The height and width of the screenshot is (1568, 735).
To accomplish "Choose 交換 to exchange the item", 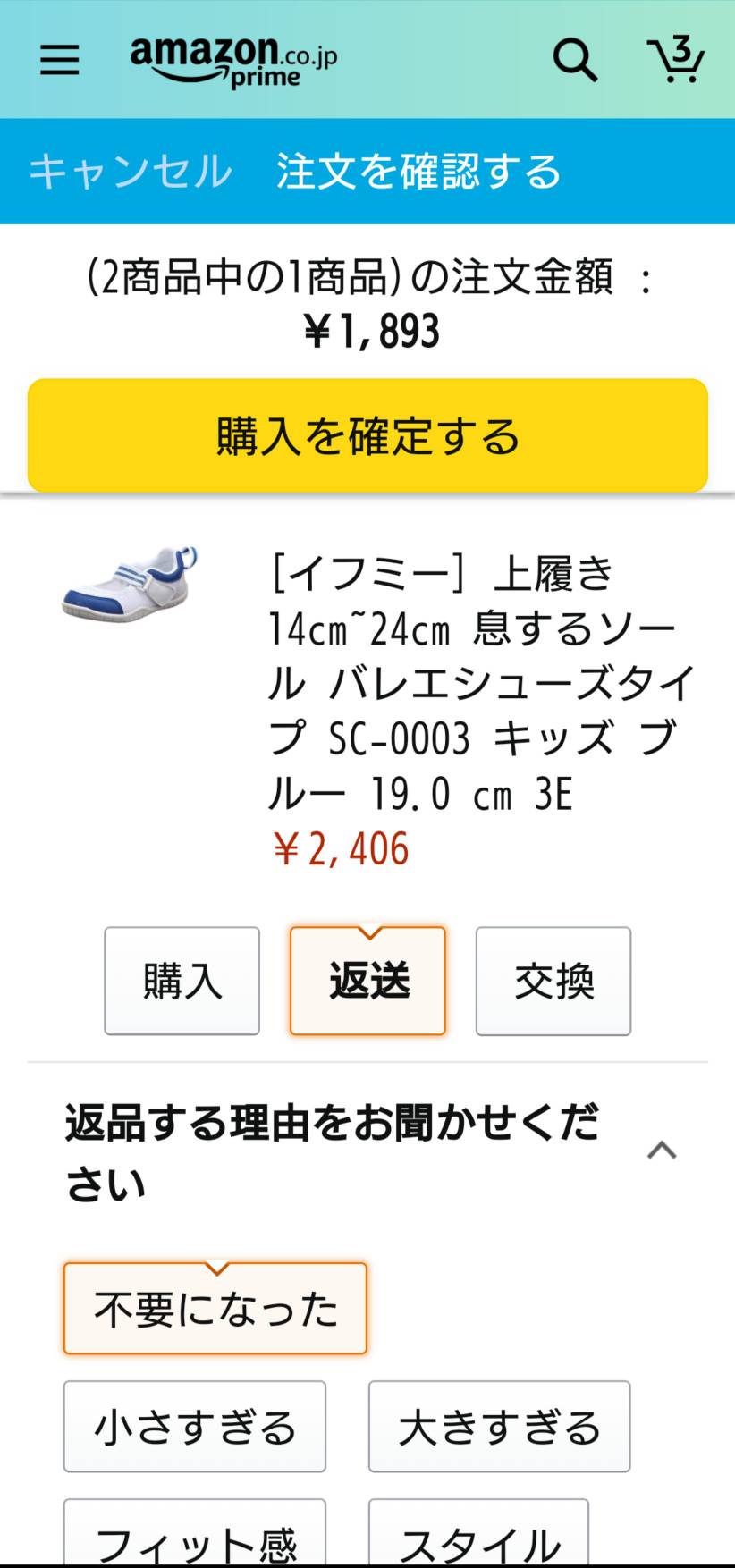I will pos(553,981).
